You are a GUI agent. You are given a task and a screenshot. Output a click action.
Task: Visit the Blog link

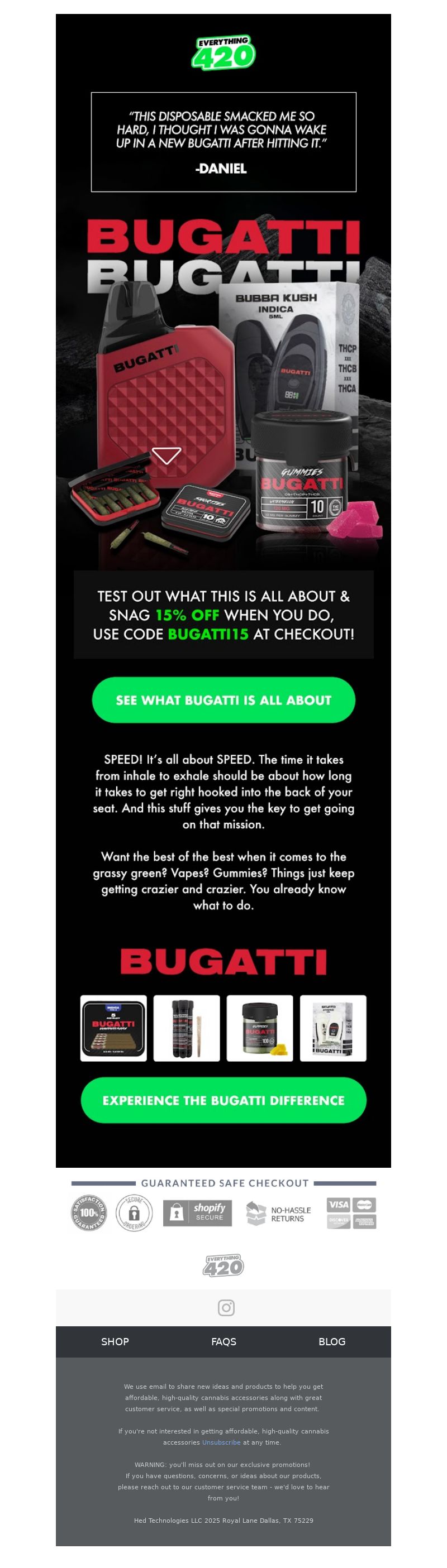coord(332,1341)
